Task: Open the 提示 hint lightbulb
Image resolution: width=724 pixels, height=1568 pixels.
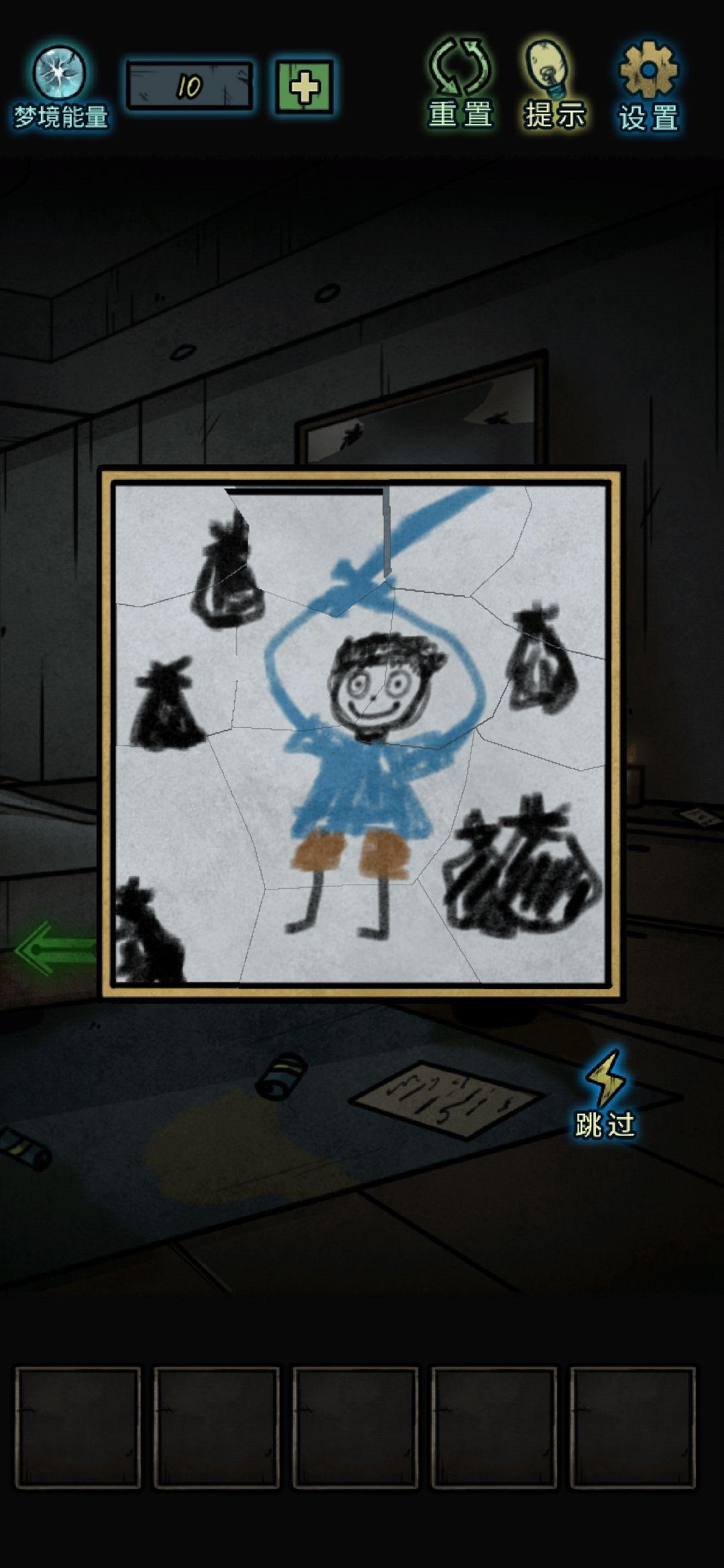Action: coord(554,84)
